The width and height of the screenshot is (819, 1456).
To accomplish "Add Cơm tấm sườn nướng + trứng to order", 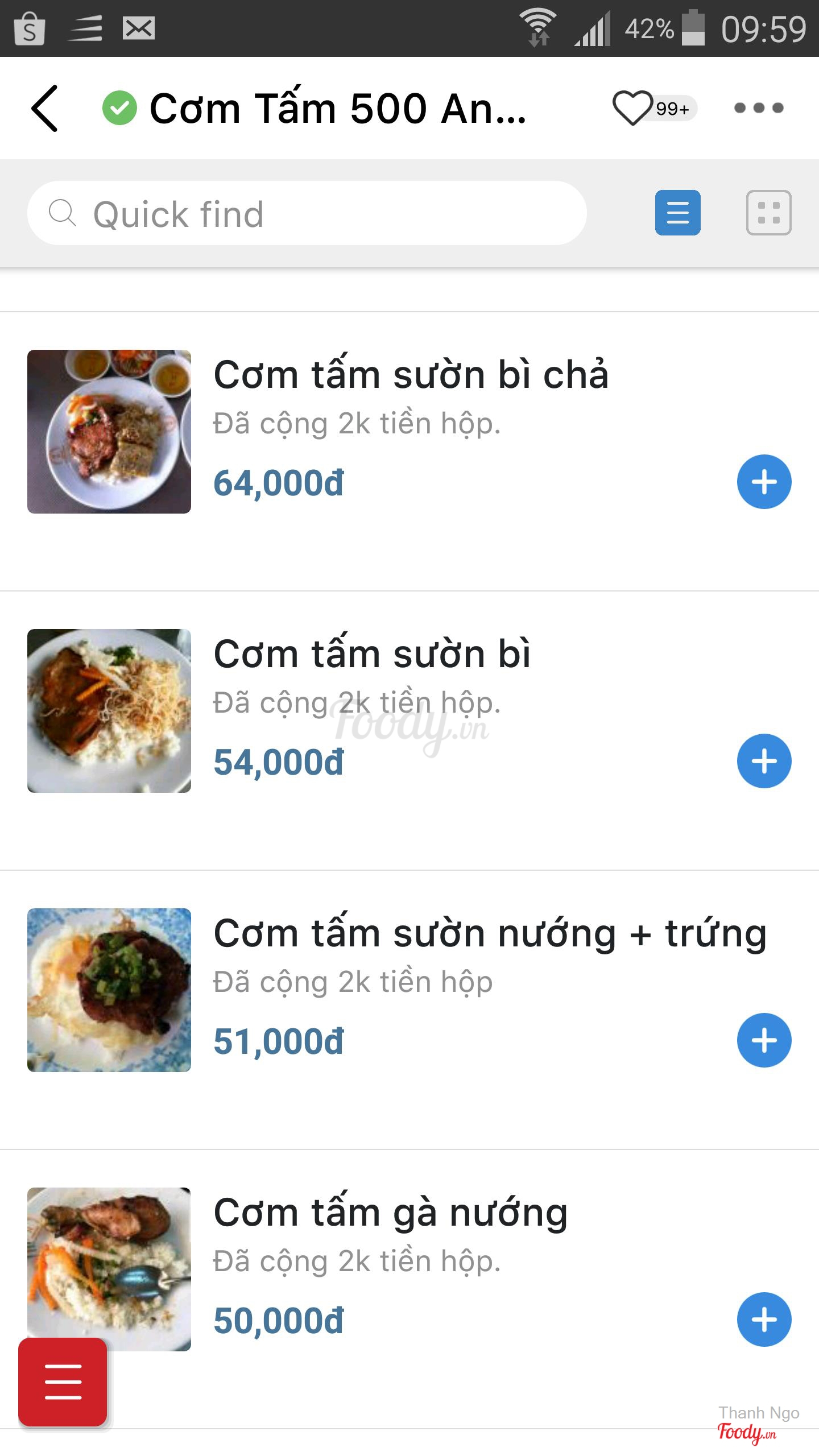I will coord(764,1040).
